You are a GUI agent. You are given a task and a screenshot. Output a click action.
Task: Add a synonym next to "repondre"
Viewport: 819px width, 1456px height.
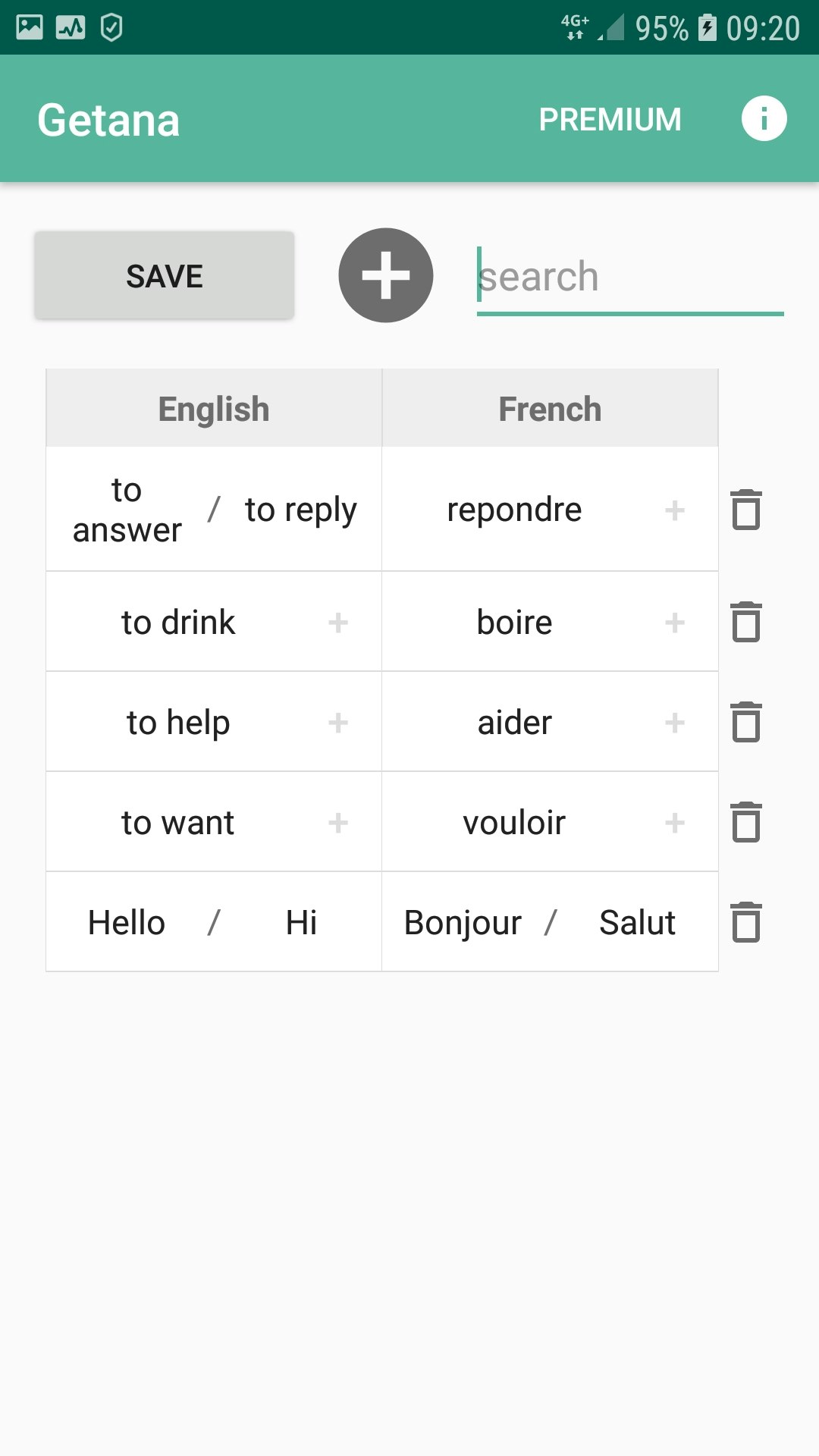point(674,510)
